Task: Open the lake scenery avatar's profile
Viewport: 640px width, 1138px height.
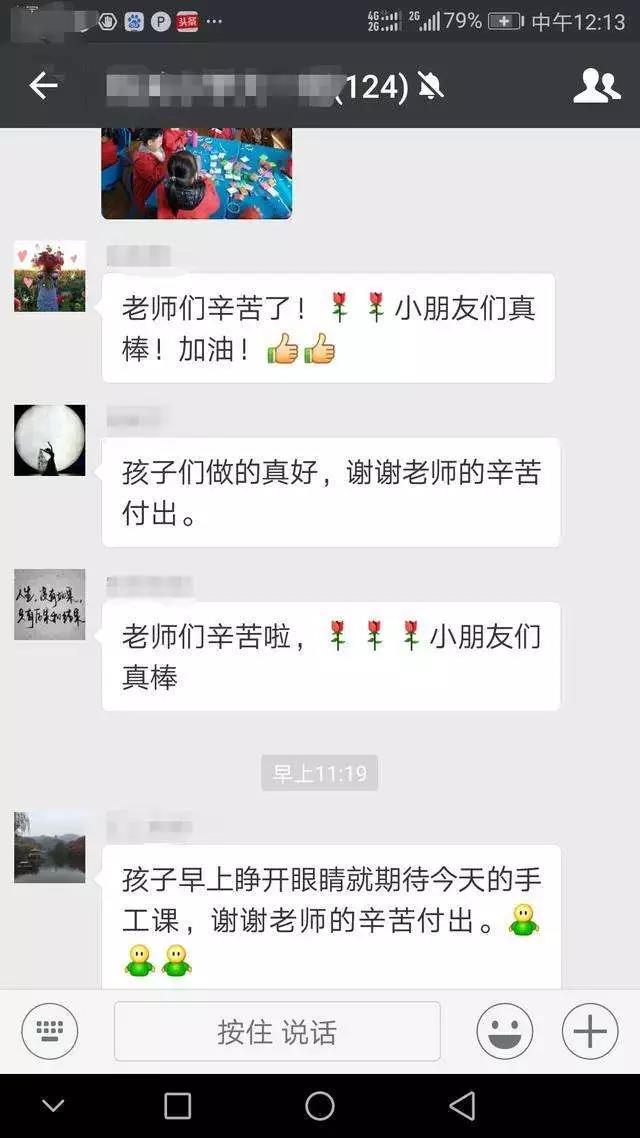Action: tap(50, 847)
